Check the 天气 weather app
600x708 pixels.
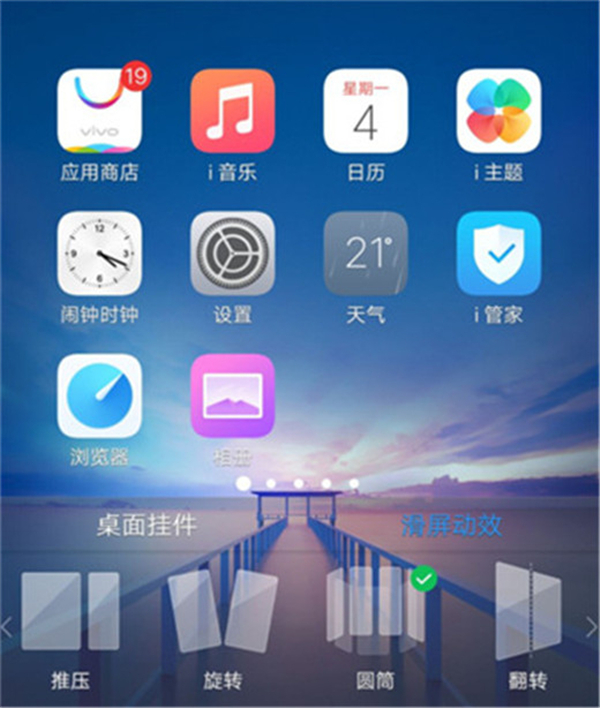click(x=365, y=253)
